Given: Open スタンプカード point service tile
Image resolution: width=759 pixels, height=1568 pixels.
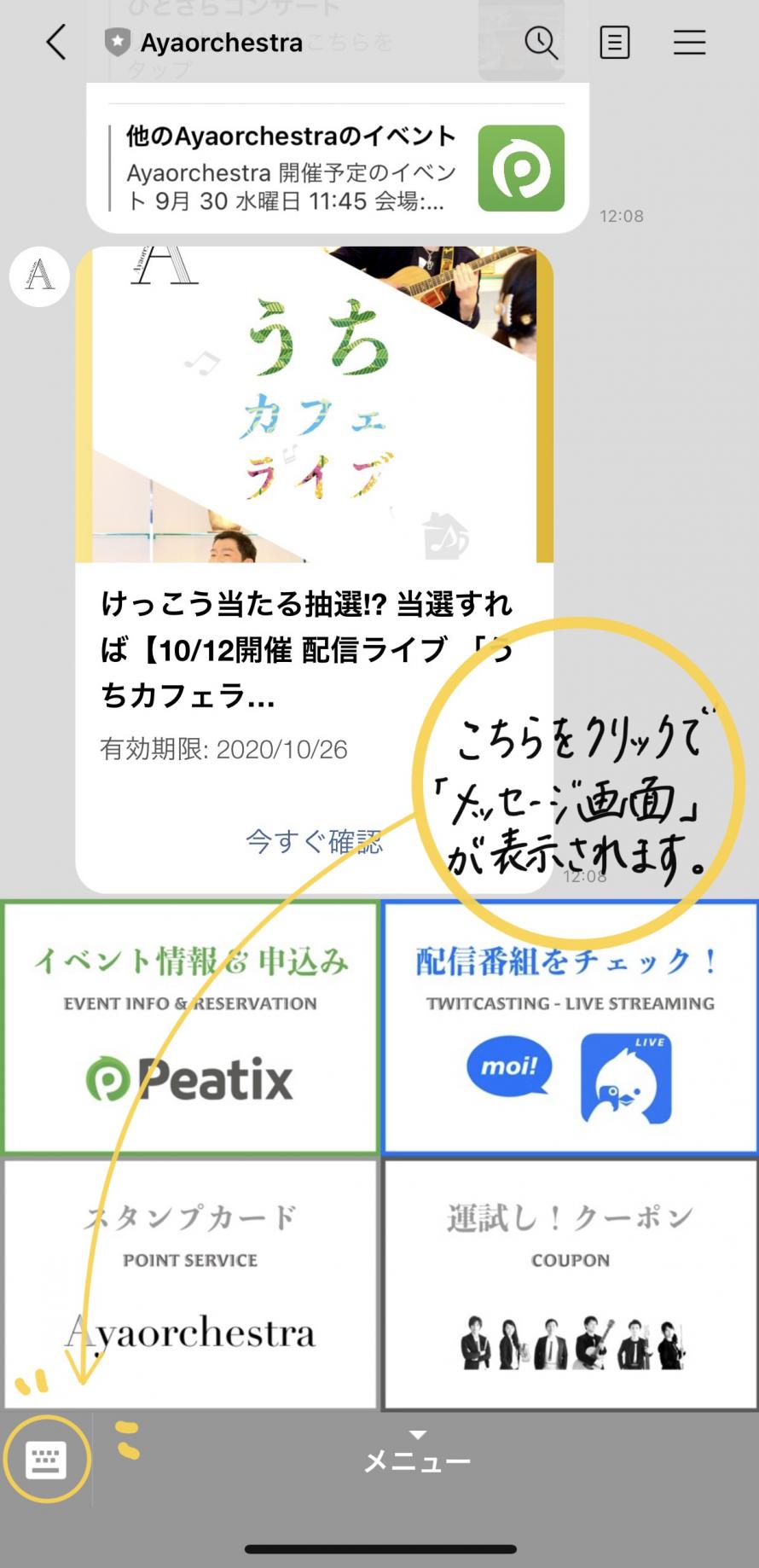Looking at the screenshot, I should point(190,1284).
